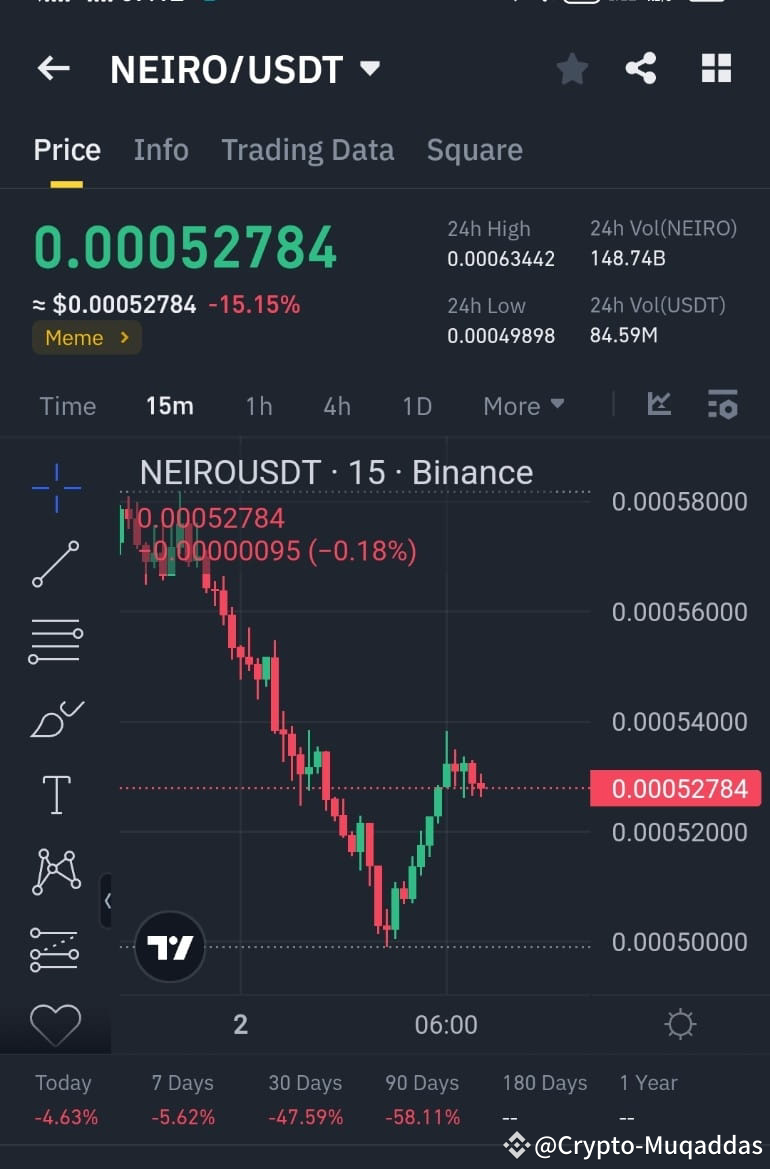Select the XABCD pattern tool

point(55,870)
